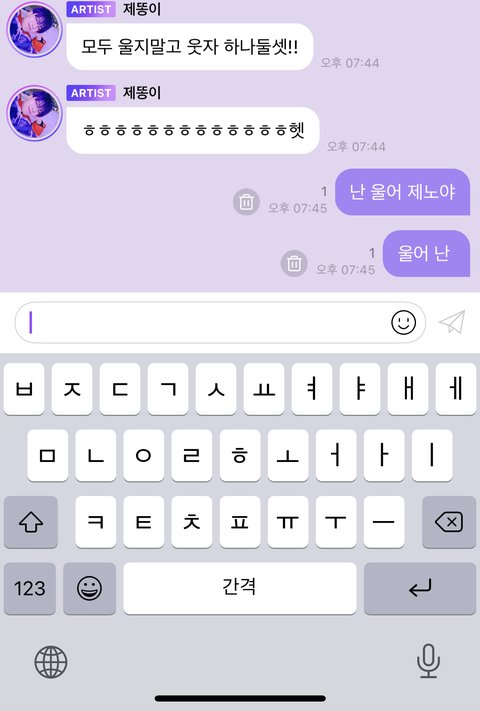Tap 제똥이's avatar on 모두 울지말고 message
480x711 pixels.
[34, 29]
